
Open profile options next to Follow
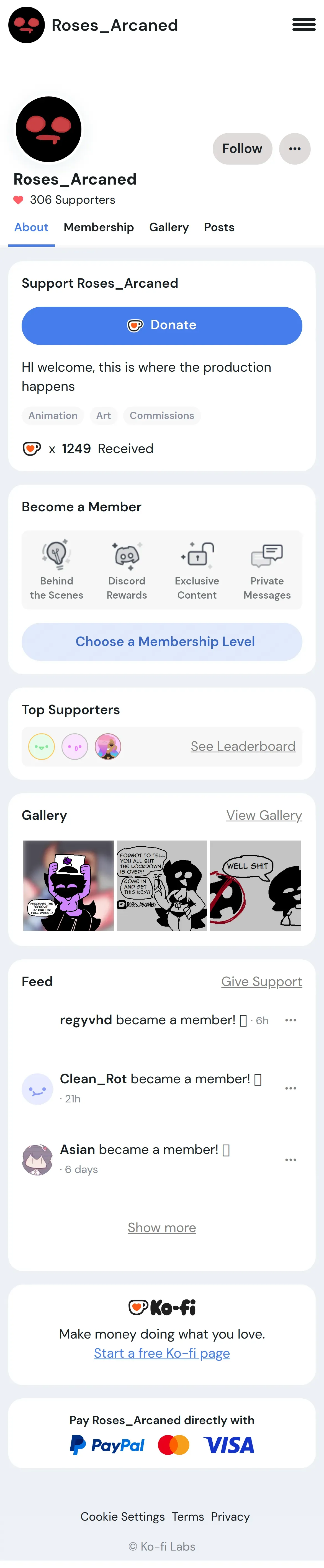tap(295, 149)
